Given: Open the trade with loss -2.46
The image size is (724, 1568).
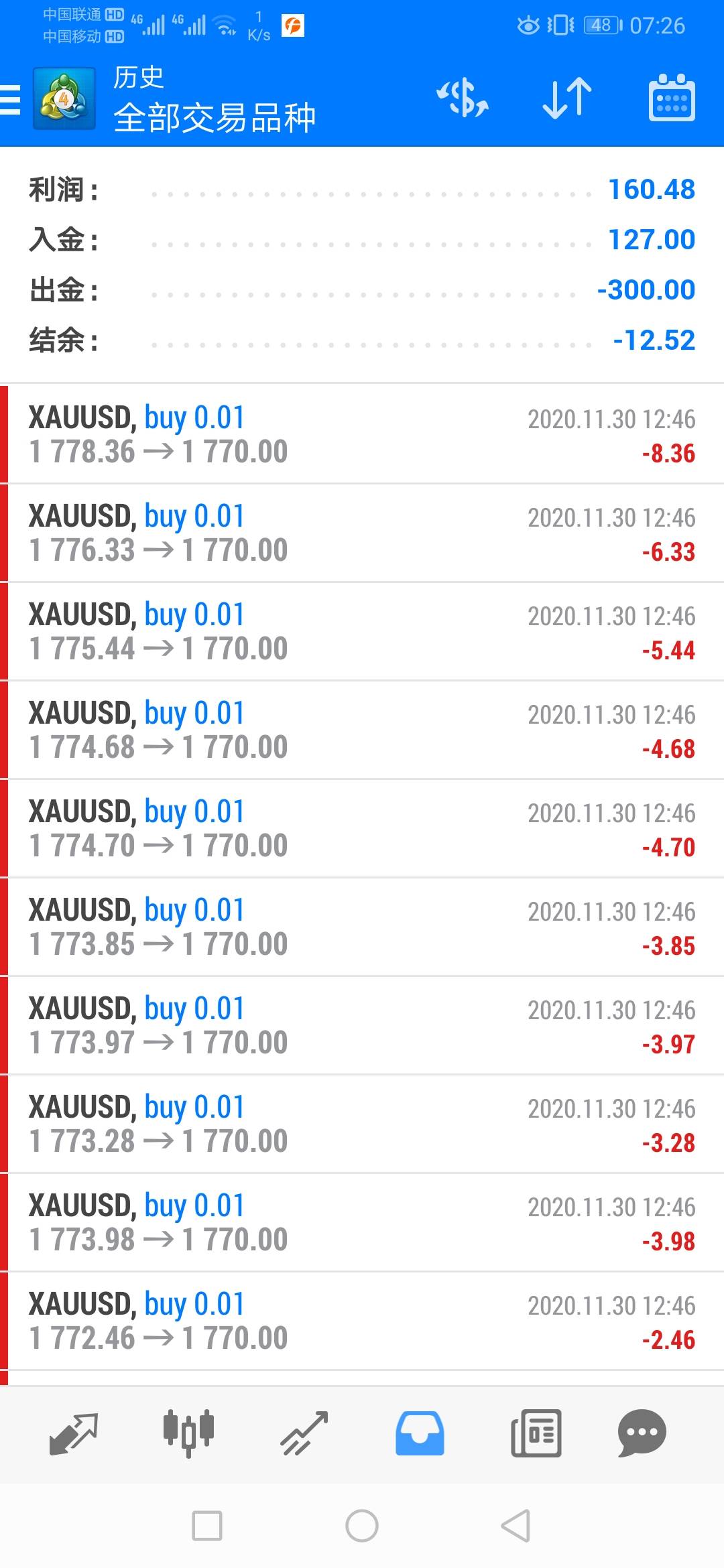Looking at the screenshot, I should point(362,1321).
